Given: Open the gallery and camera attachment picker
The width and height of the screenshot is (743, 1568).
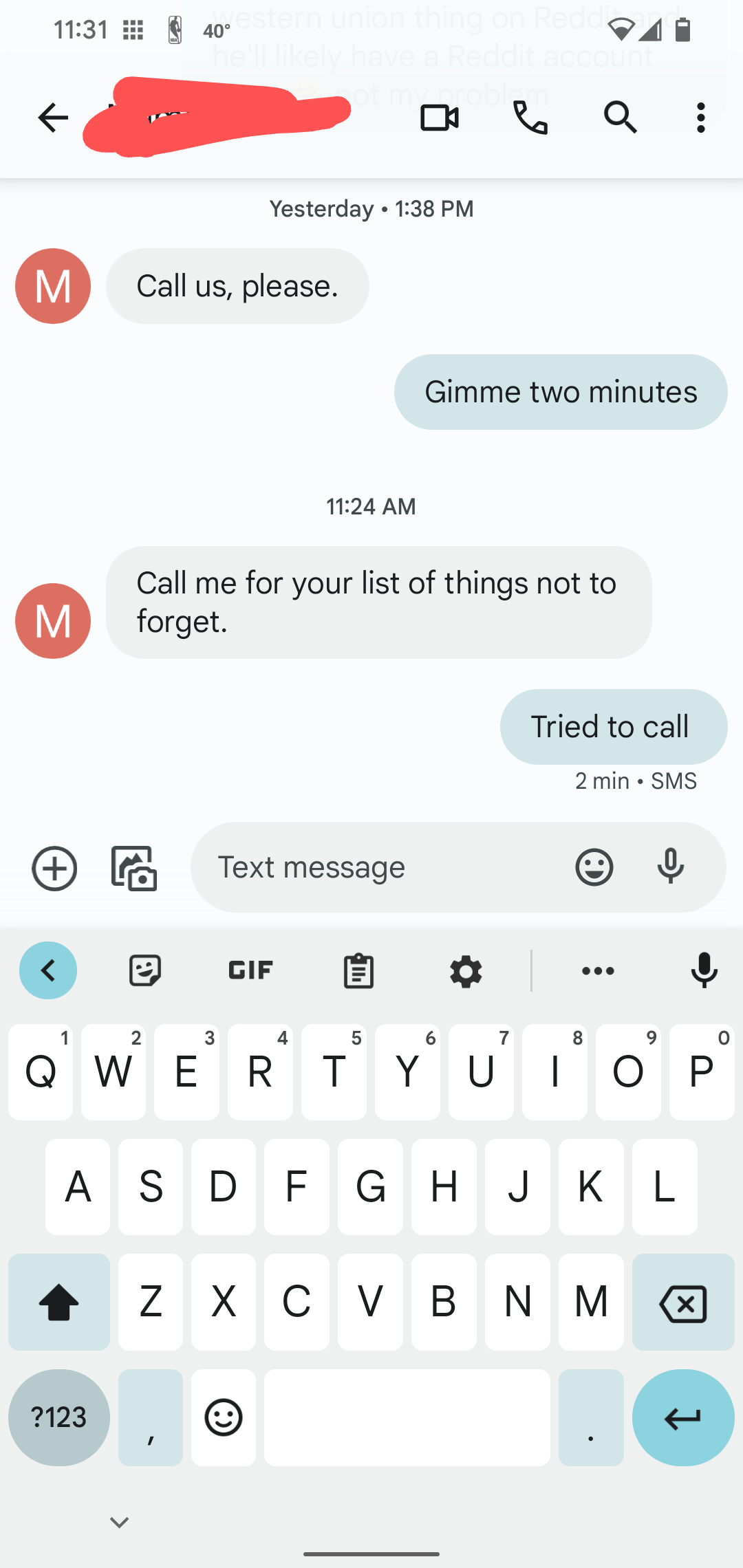Looking at the screenshot, I should click(134, 869).
